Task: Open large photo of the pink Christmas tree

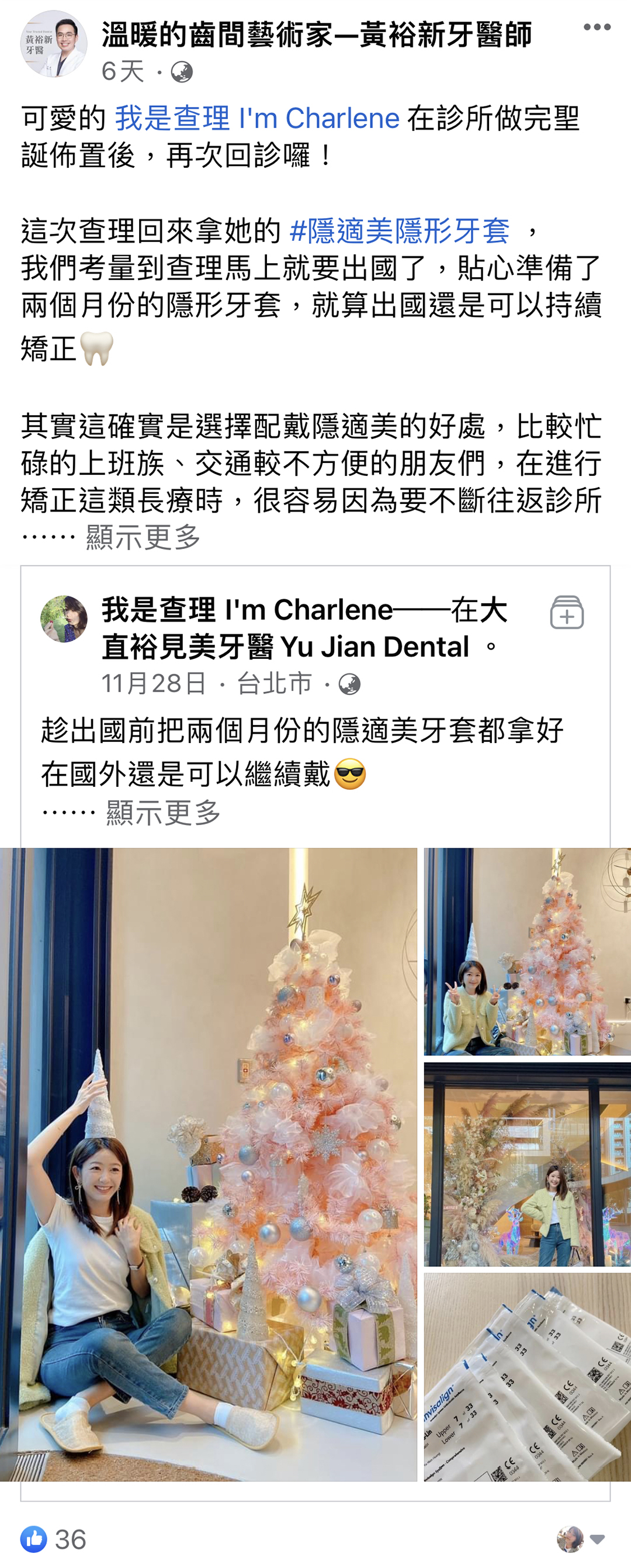Action: 208,1164
